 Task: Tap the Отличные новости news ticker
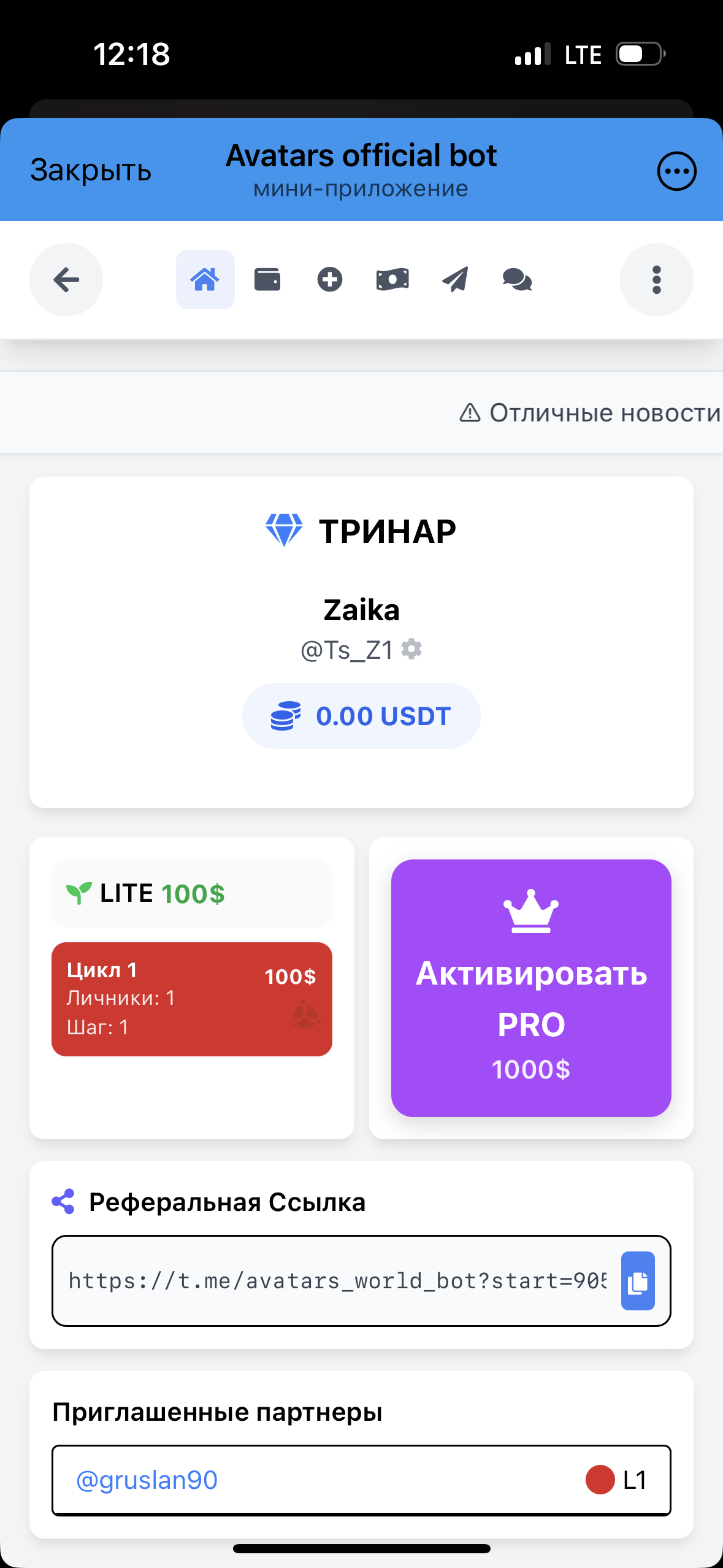pos(589,413)
